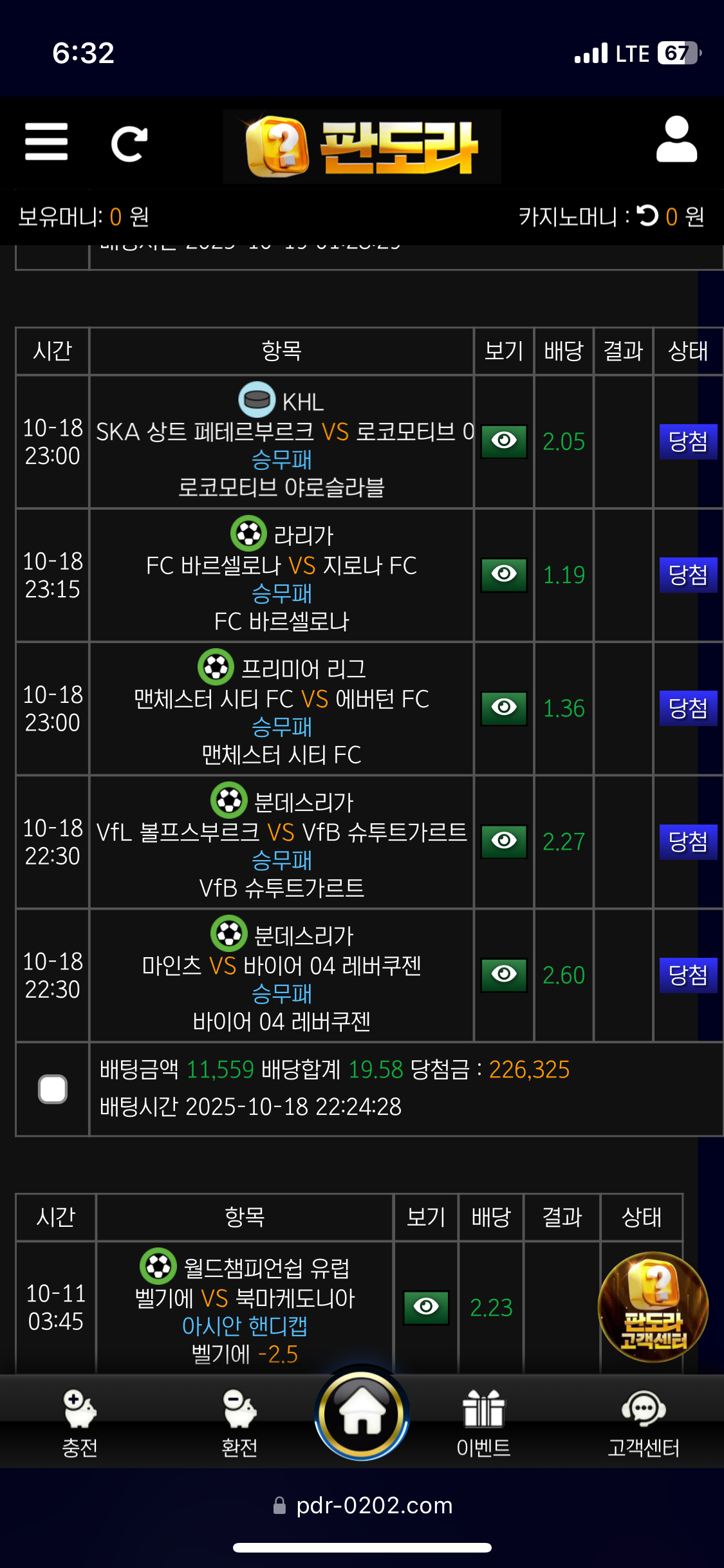The height and width of the screenshot is (1568, 724).
Task: Return to the home screen tab
Action: (362, 1413)
